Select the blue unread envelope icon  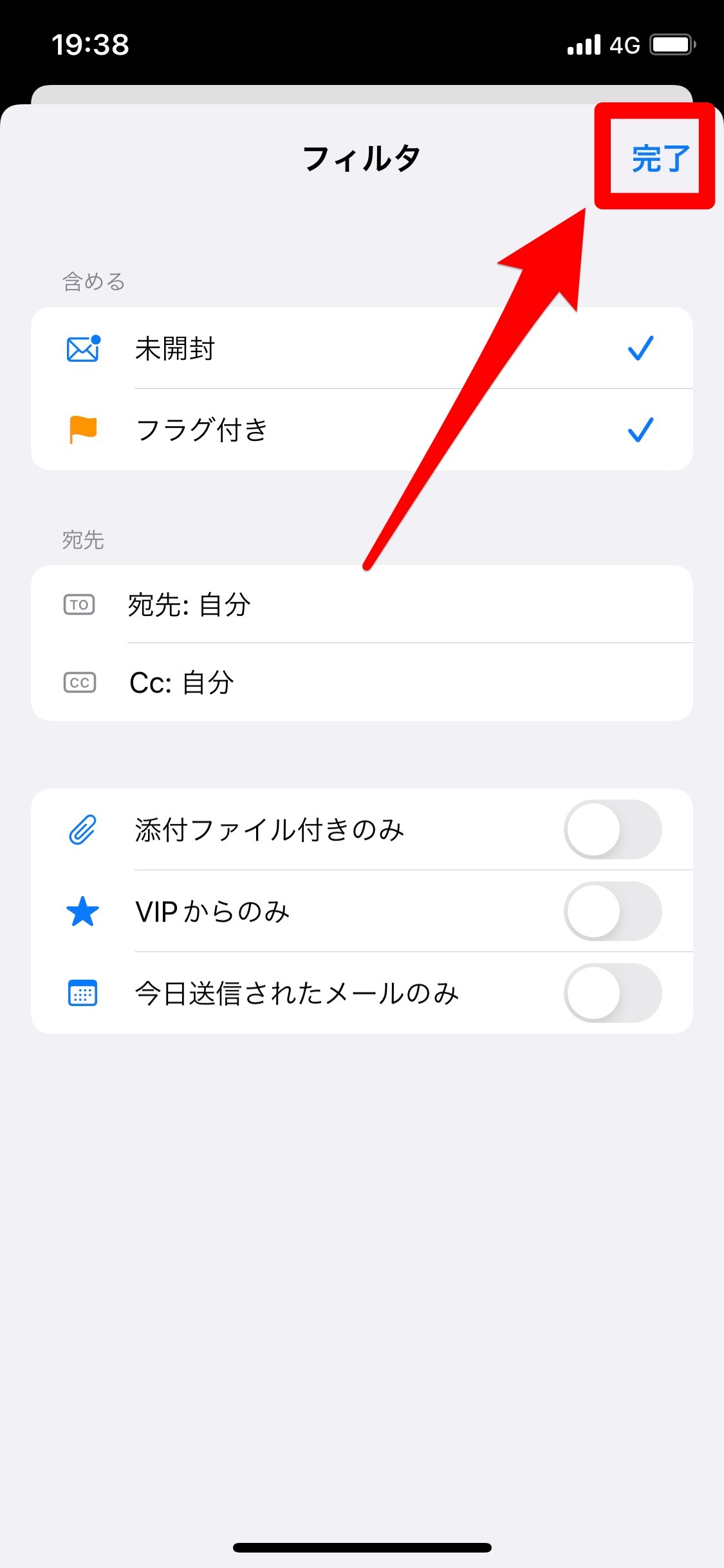82,348
